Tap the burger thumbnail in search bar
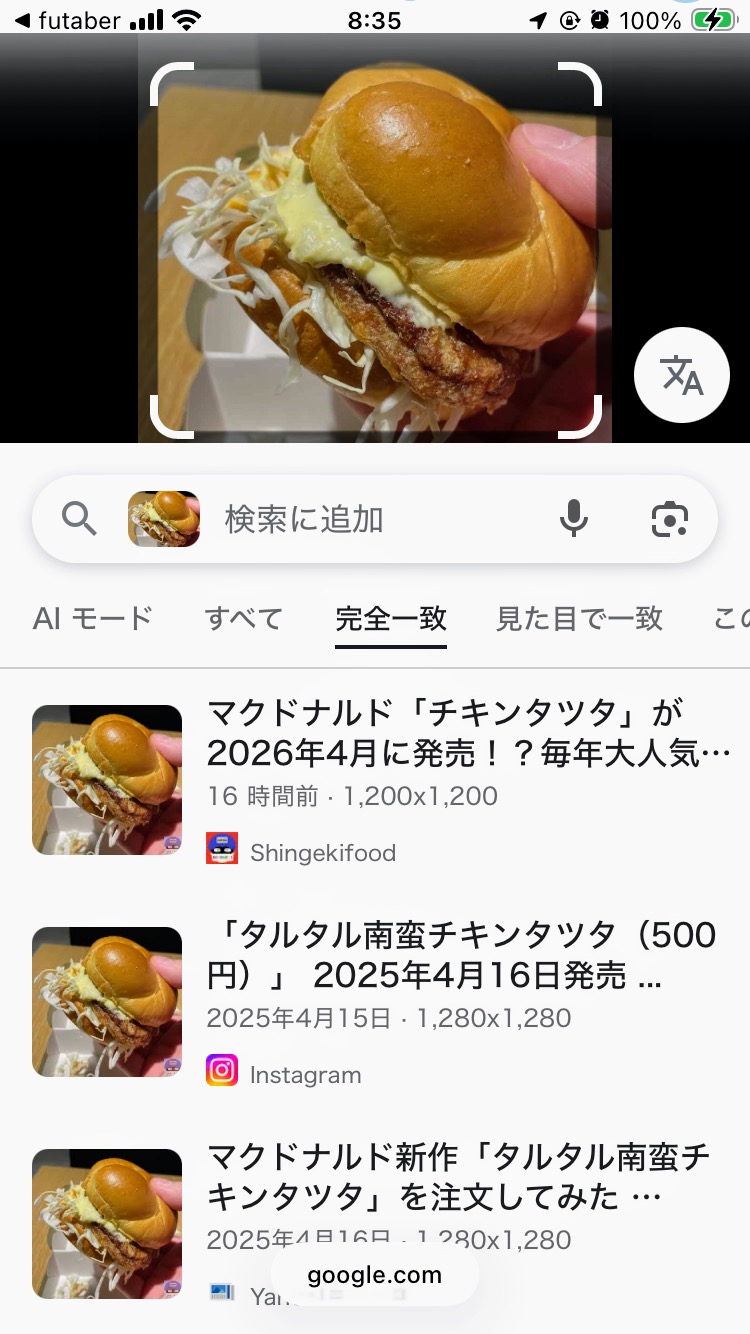Screen dimensions: 750x1334 (x=164, y=519)
